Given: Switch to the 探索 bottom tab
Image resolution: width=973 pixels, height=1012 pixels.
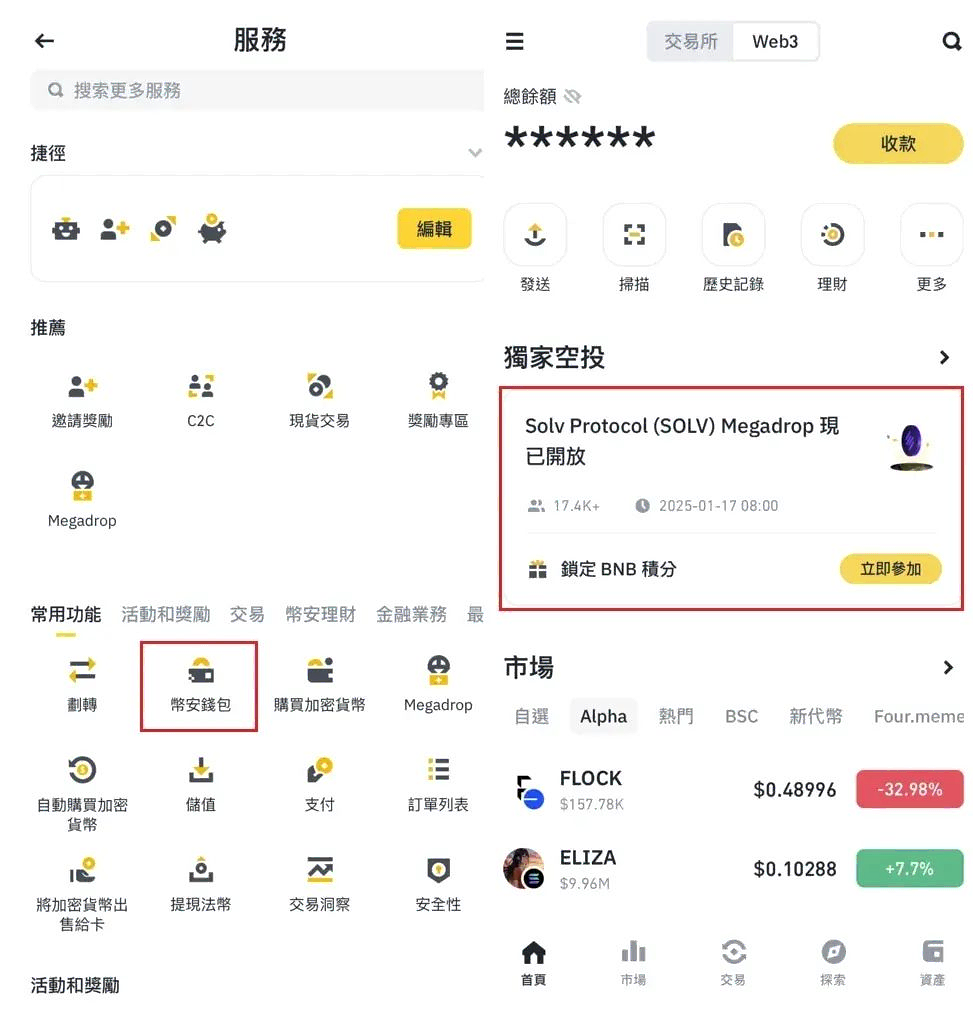Looking at the screenshot, I should click(833, 961).
